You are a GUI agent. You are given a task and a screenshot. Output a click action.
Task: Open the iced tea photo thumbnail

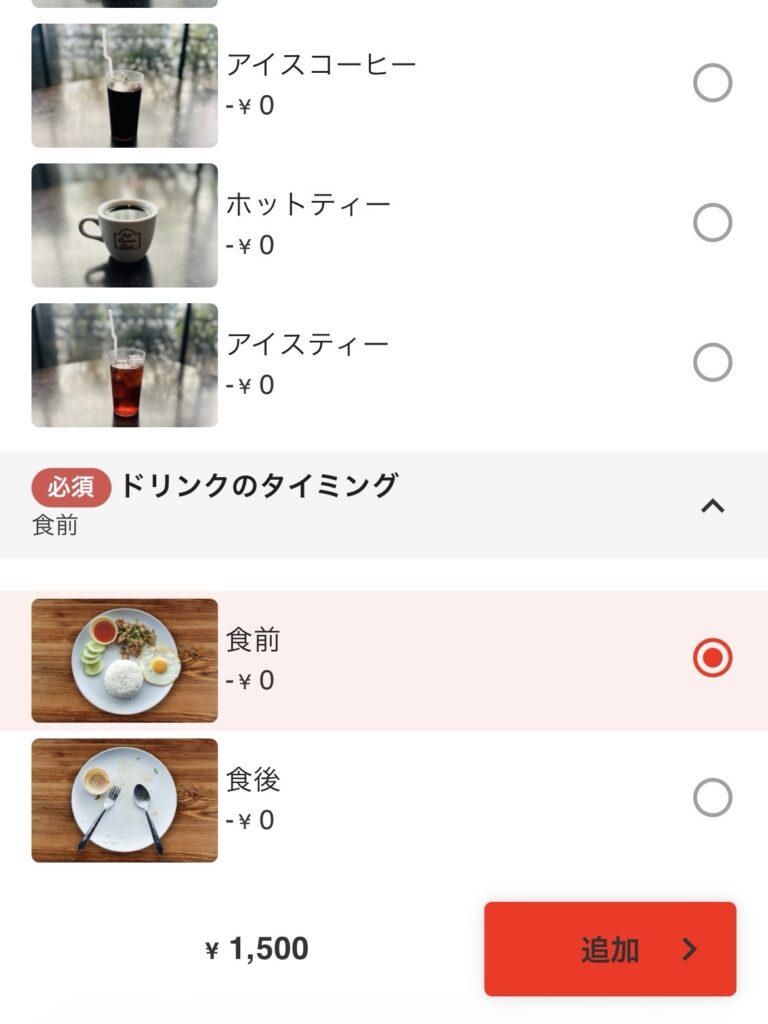[x=123, y=366]
